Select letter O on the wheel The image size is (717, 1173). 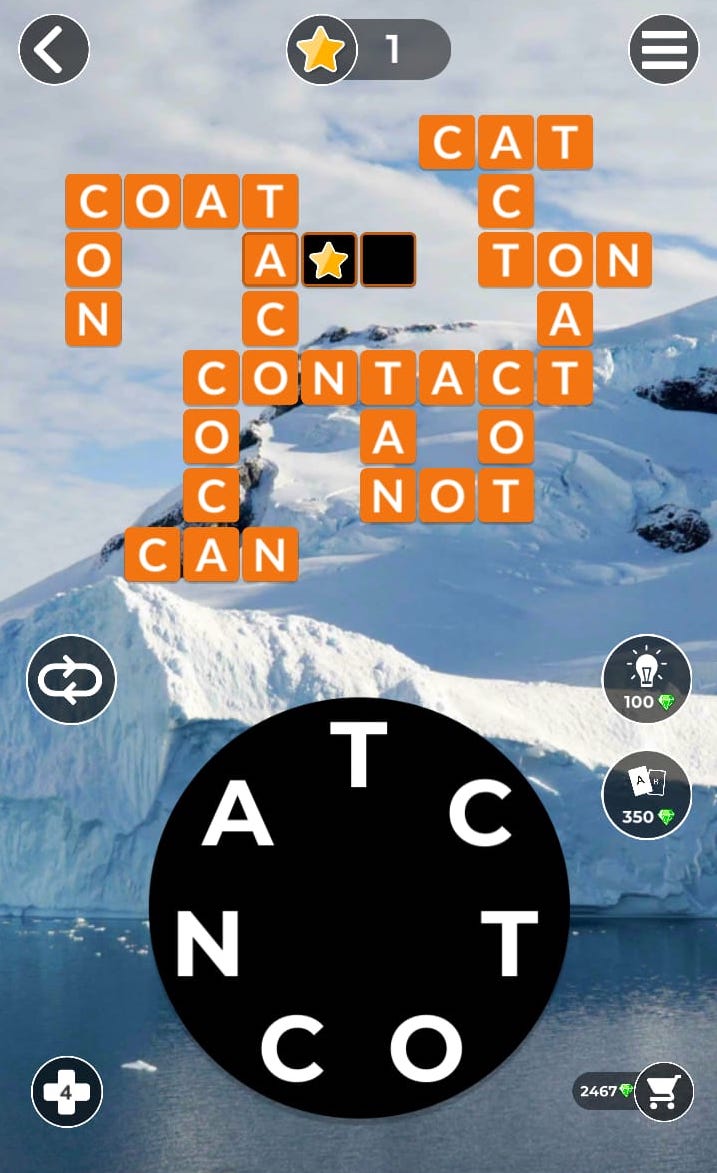pyautogui.click(x=427, y=1047)
